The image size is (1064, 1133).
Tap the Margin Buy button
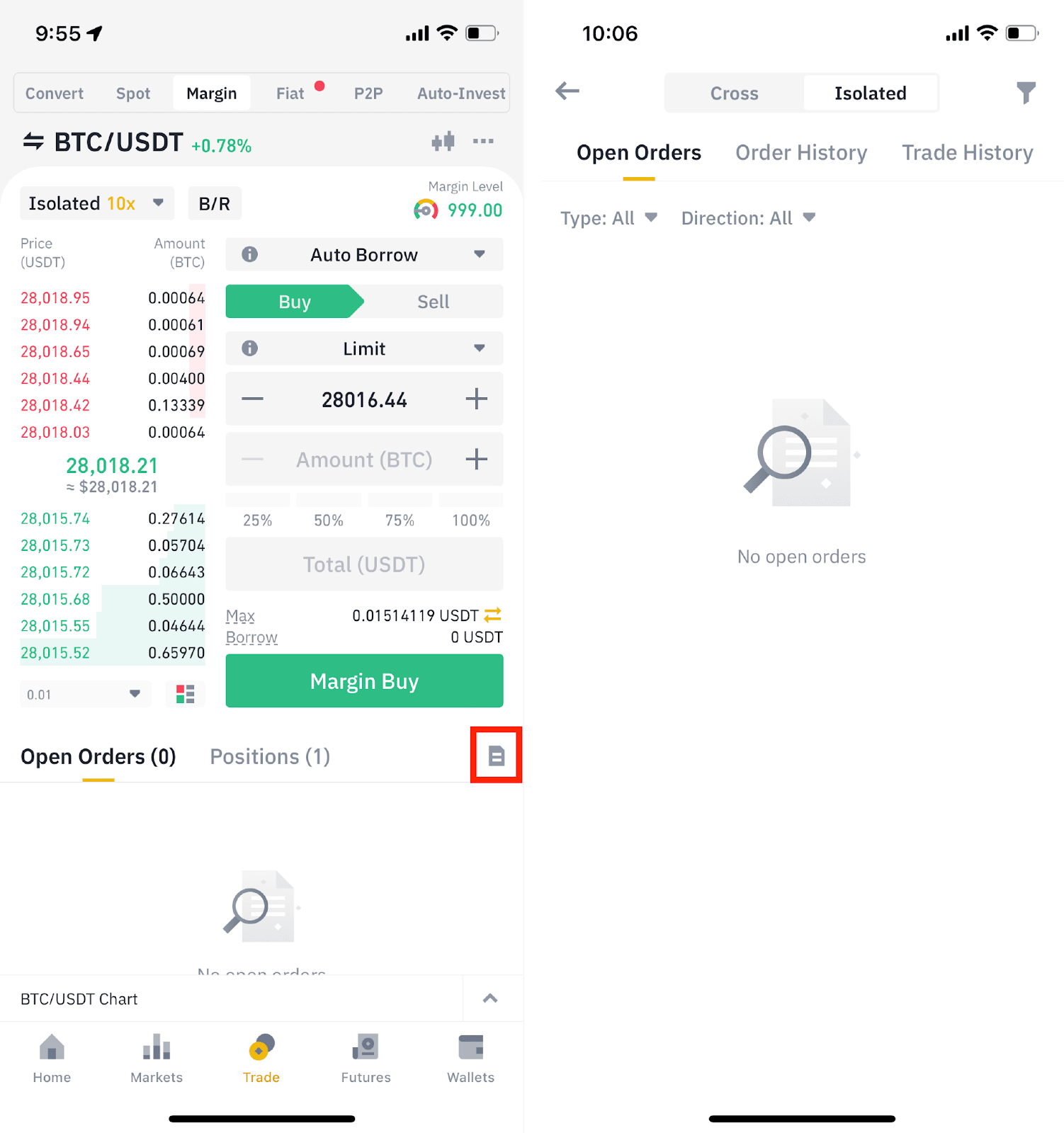[x=364, y=681]
